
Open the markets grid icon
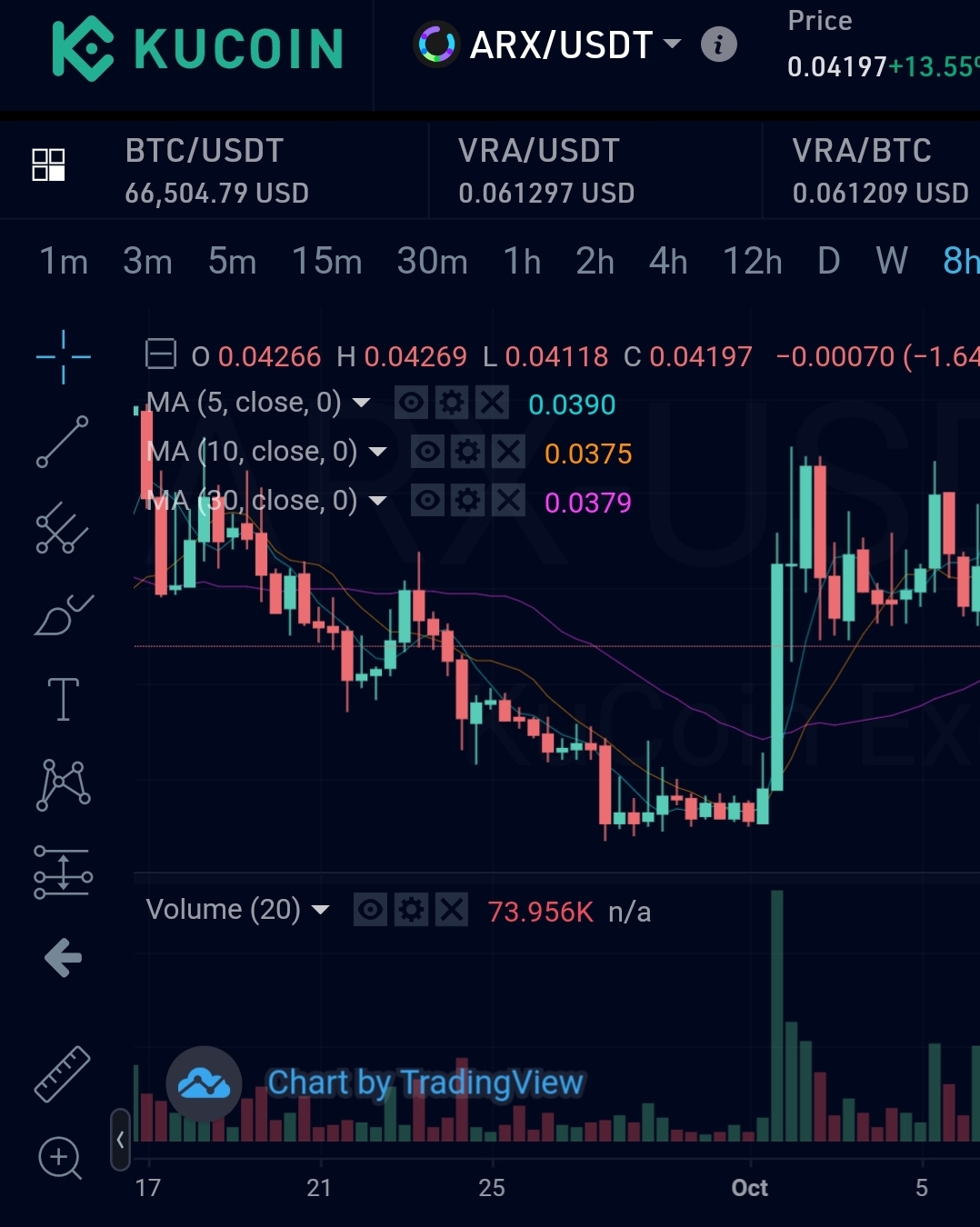click(x=48, y=165)
